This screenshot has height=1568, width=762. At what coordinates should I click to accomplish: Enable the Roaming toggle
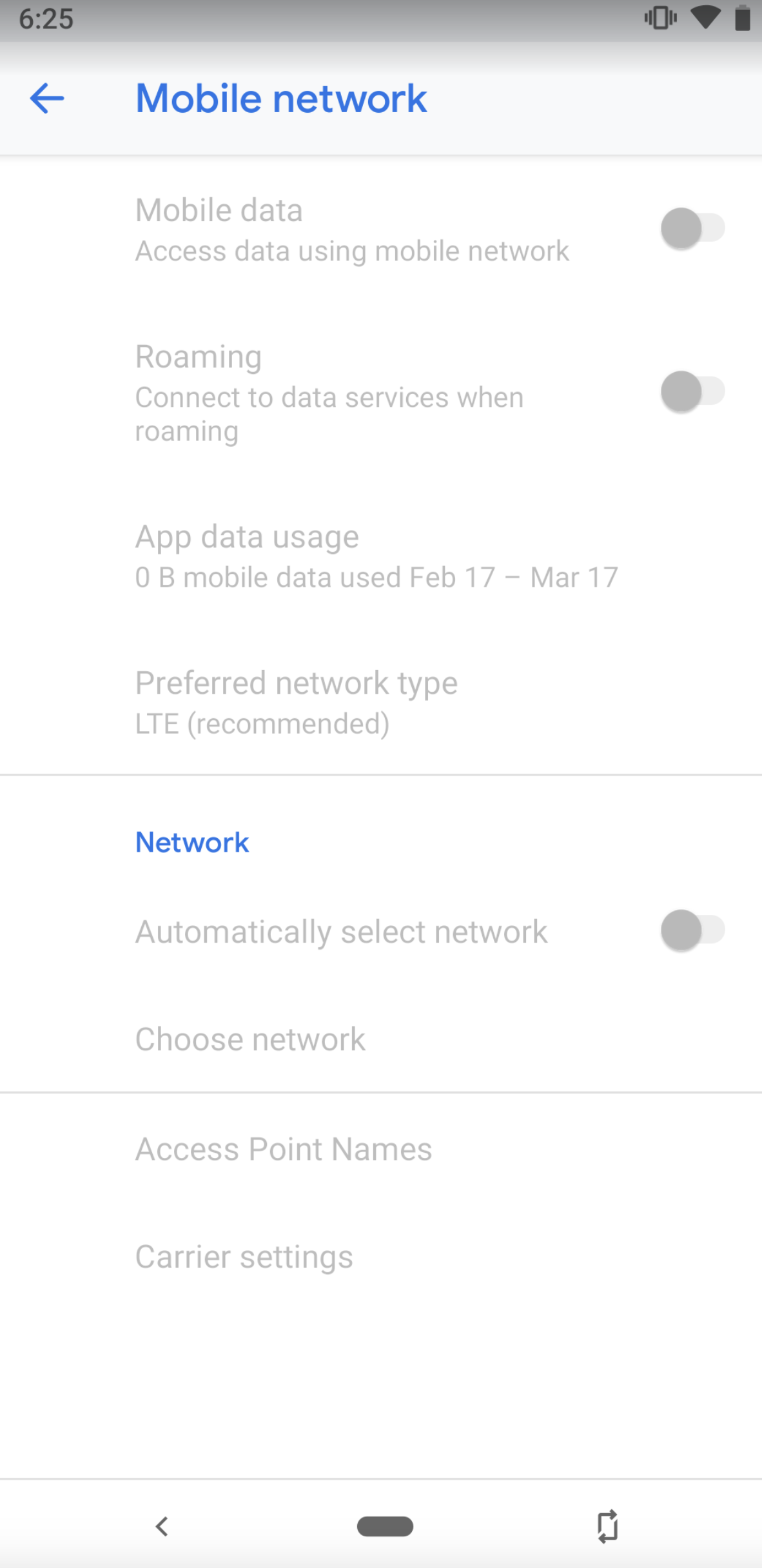692,391
